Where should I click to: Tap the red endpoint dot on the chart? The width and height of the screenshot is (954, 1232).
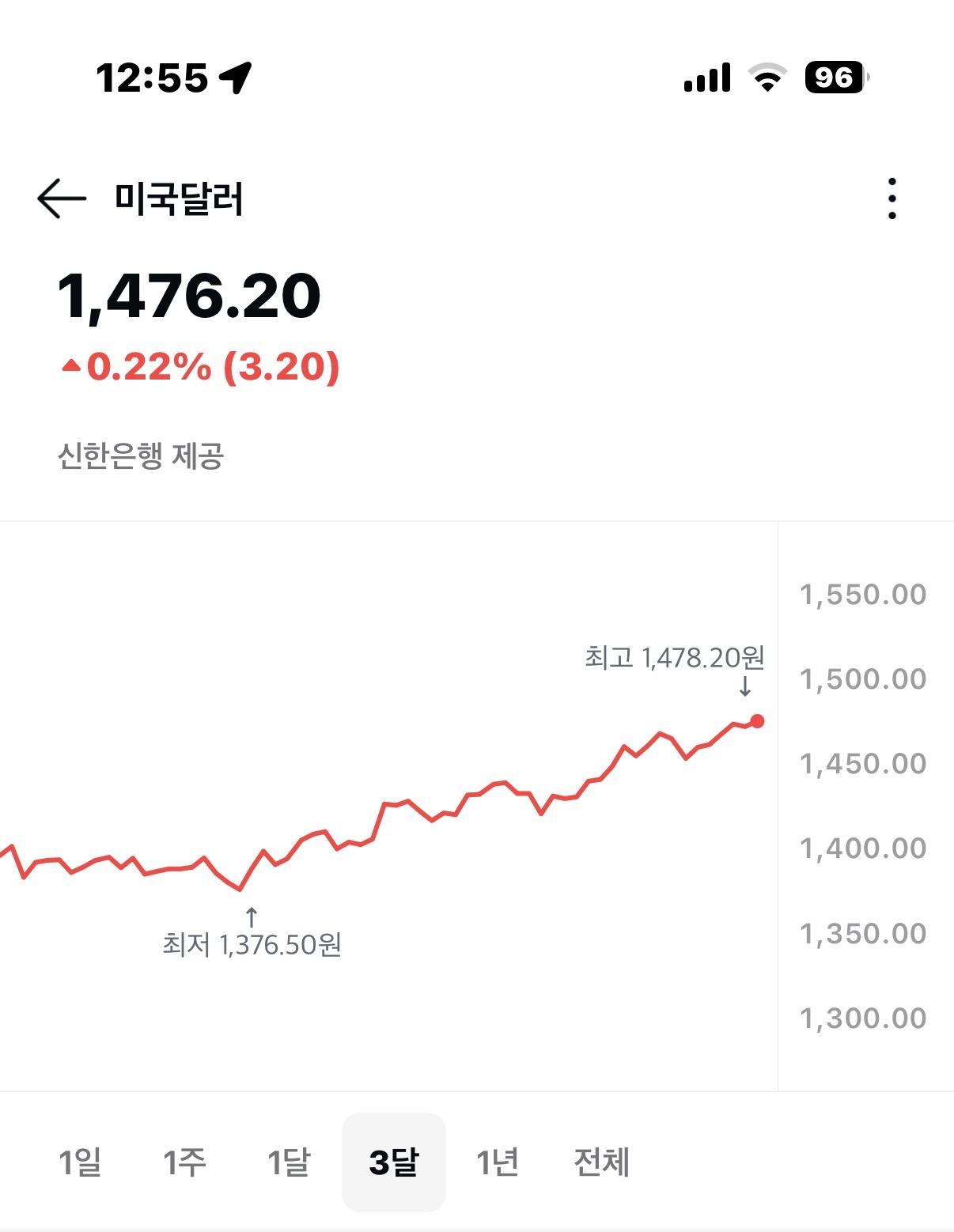coord(757,720)
